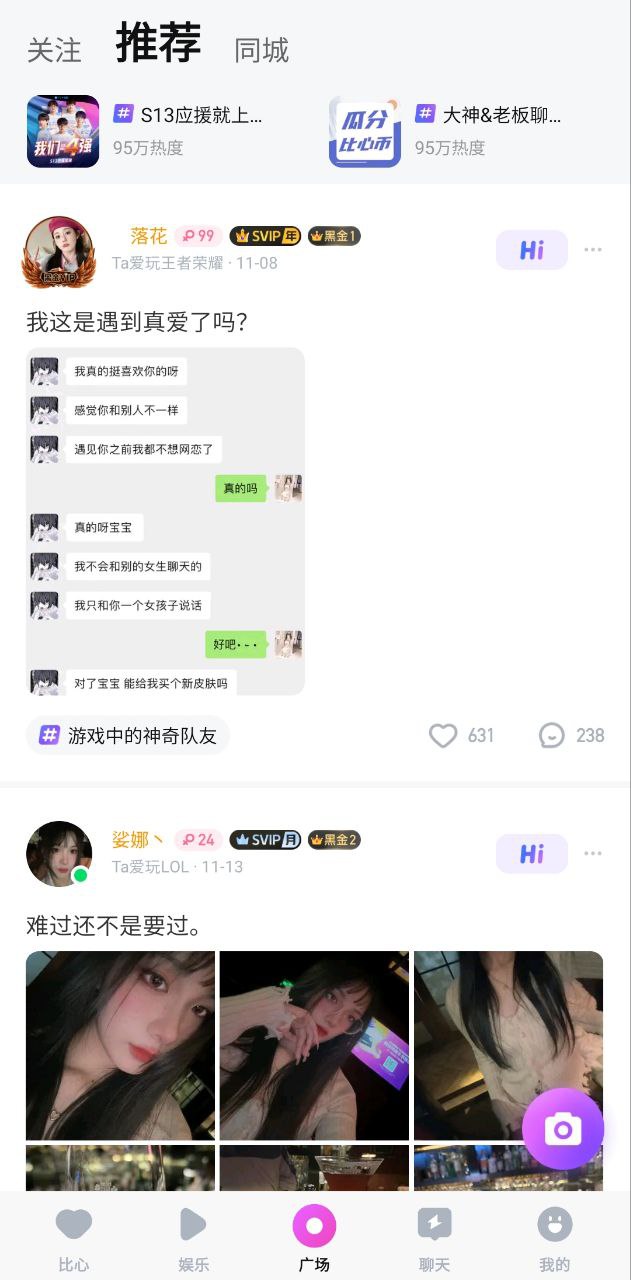Image resolution: width=631 pixels, height=1280 pixels.
Task: Open overflow menu on 娑娜's post
Action: tap(593, 854)
